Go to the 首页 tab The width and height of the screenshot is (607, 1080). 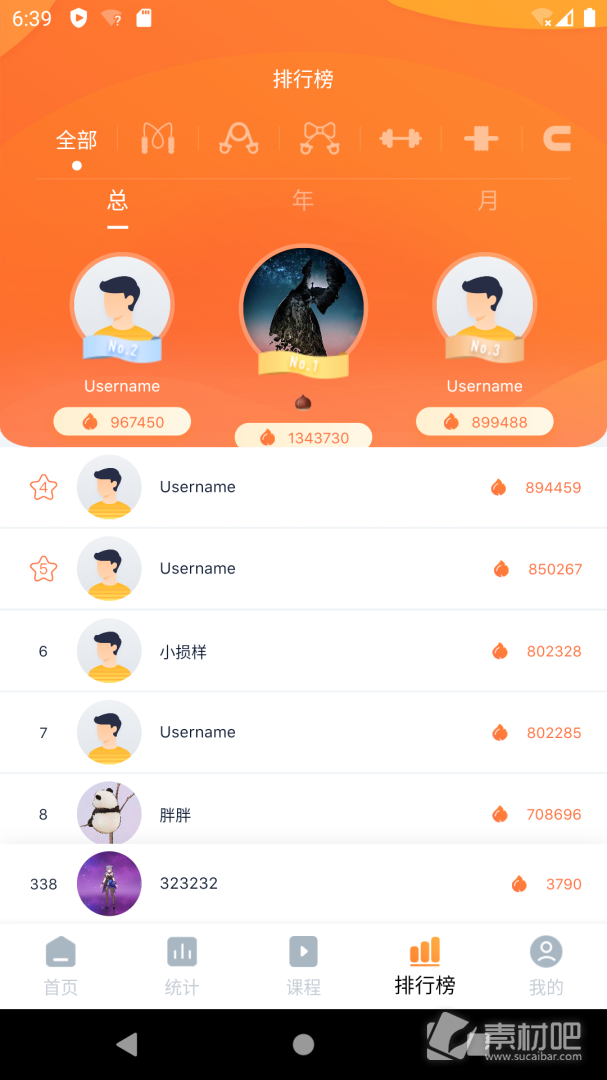tap(60, 966)
